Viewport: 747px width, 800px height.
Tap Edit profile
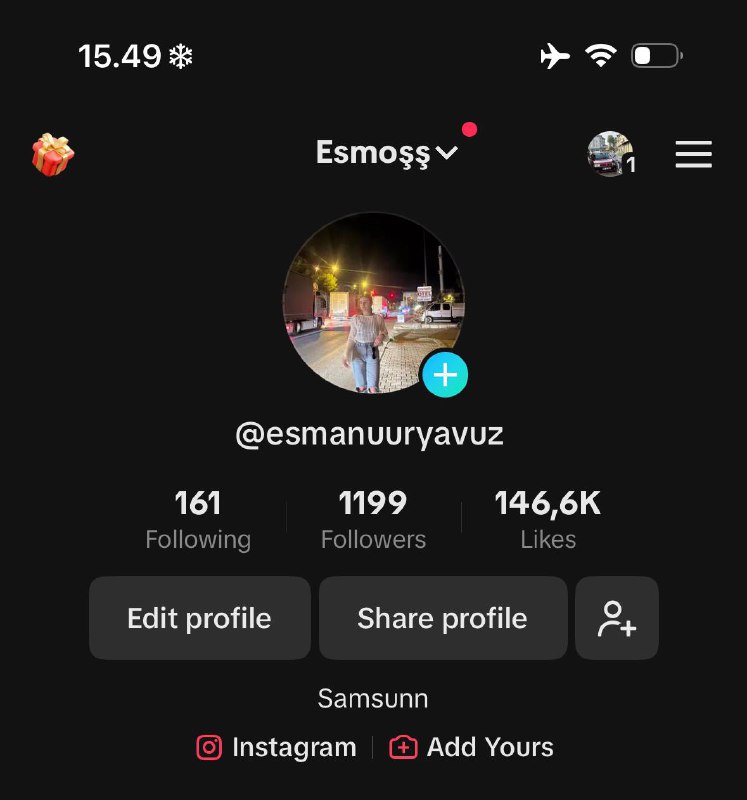pyautogui.click(x=200, y=618)
